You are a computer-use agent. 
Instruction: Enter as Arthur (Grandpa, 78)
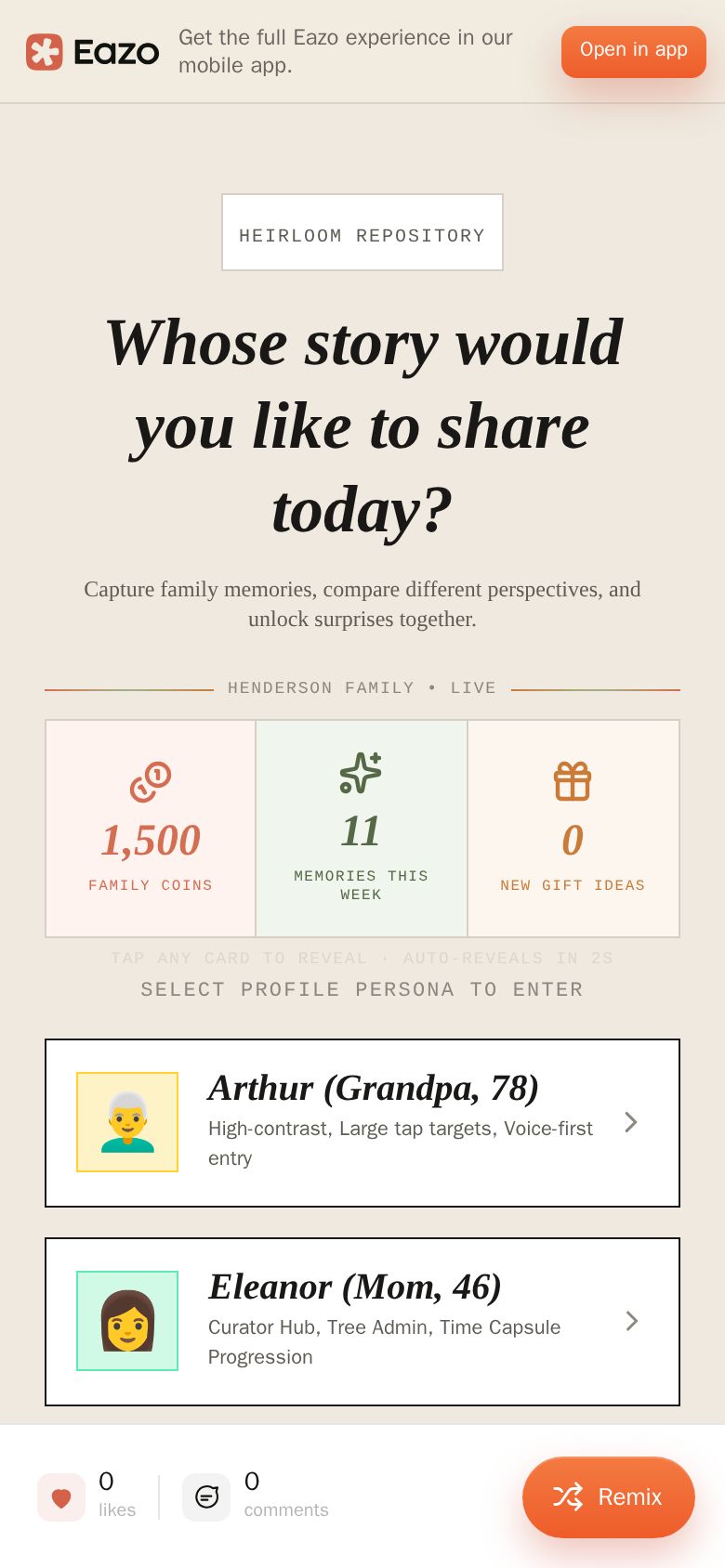point(362,1123)
